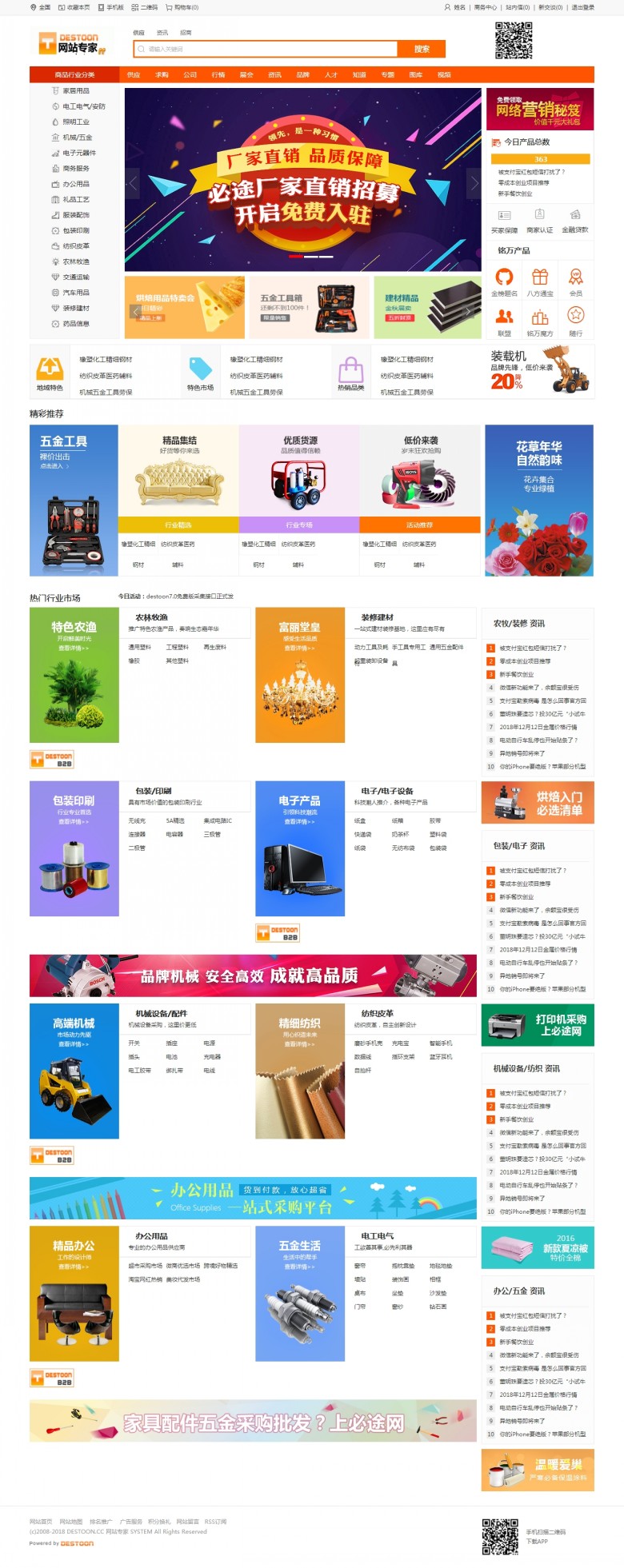Go to 展会 in the orange navigation bar
The width and height of the screenshot is (624, 1568).
(x=246, y=74)
